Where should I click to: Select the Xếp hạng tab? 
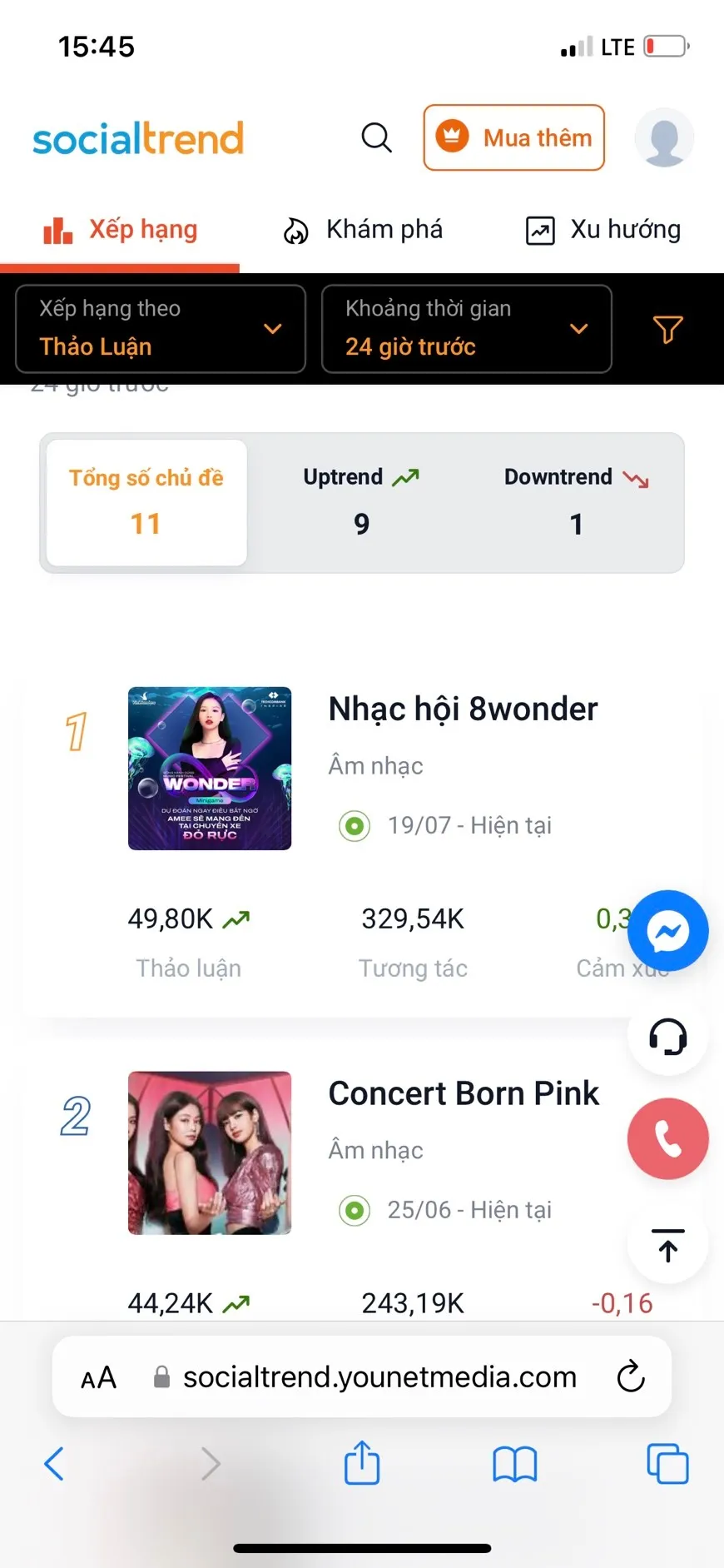point(121,230)
